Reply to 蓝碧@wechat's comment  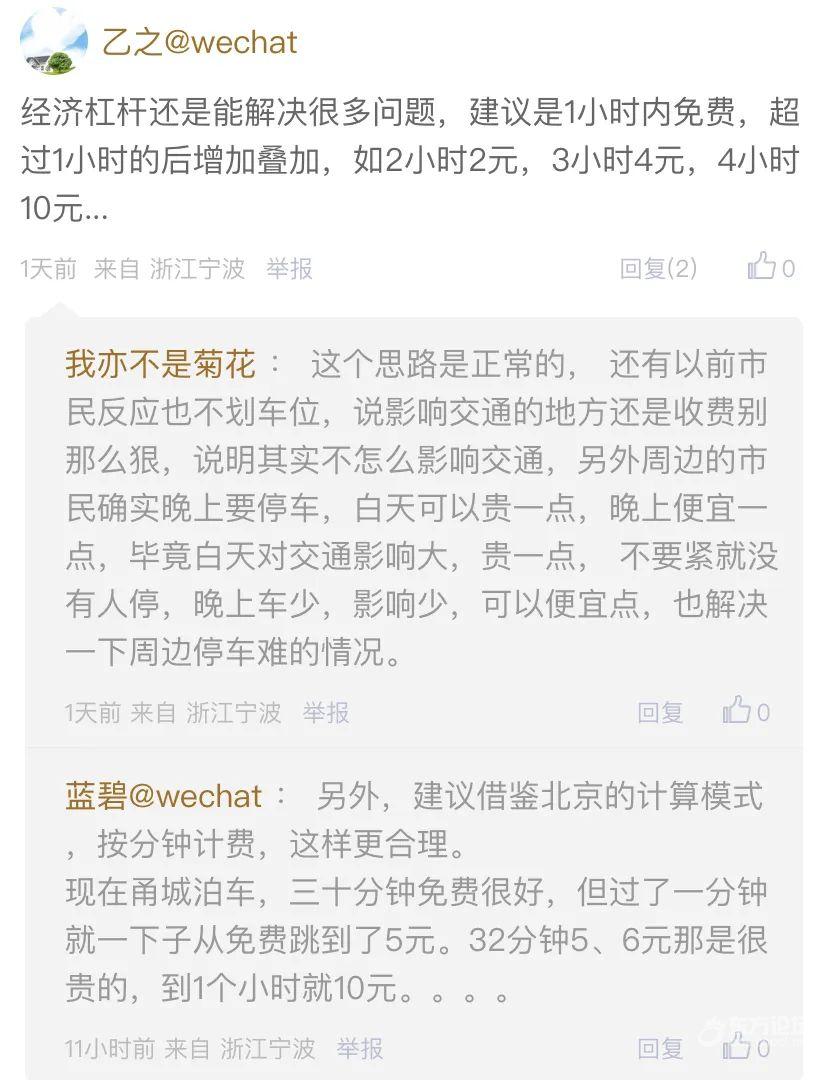660,1048
